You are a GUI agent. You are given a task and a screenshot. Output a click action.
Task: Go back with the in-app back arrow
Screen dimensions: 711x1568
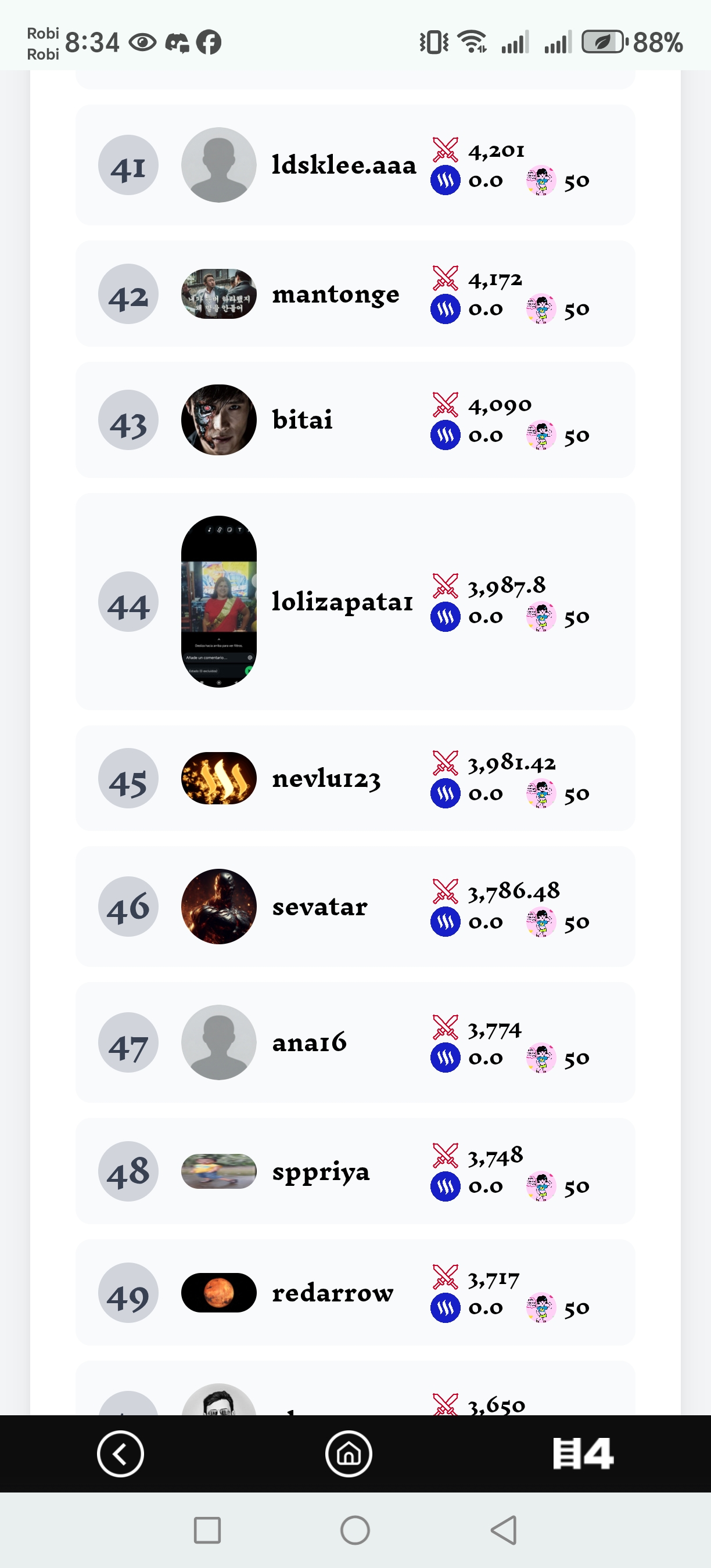(x=120, y=1454)
